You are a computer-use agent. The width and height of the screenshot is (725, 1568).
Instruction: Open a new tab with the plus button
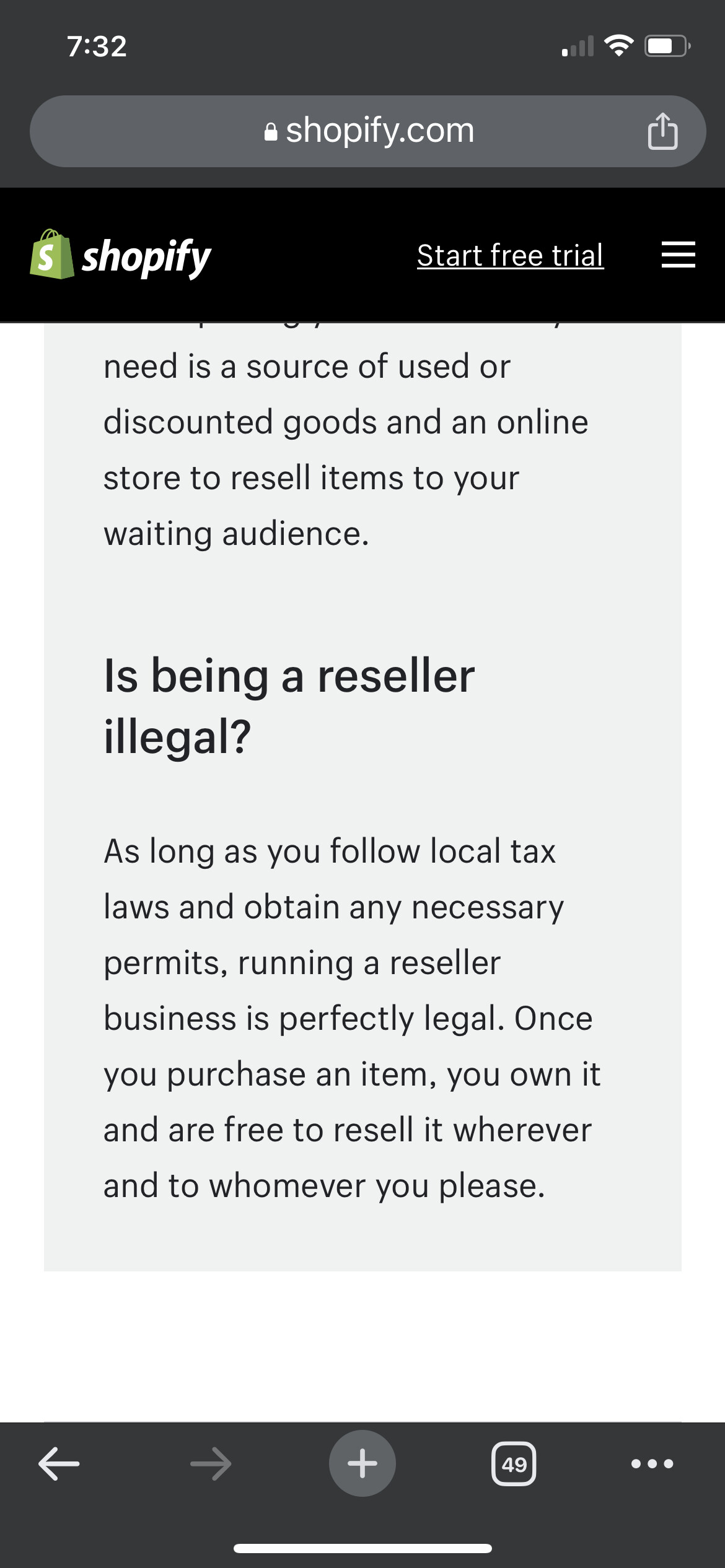[362, 1463]
